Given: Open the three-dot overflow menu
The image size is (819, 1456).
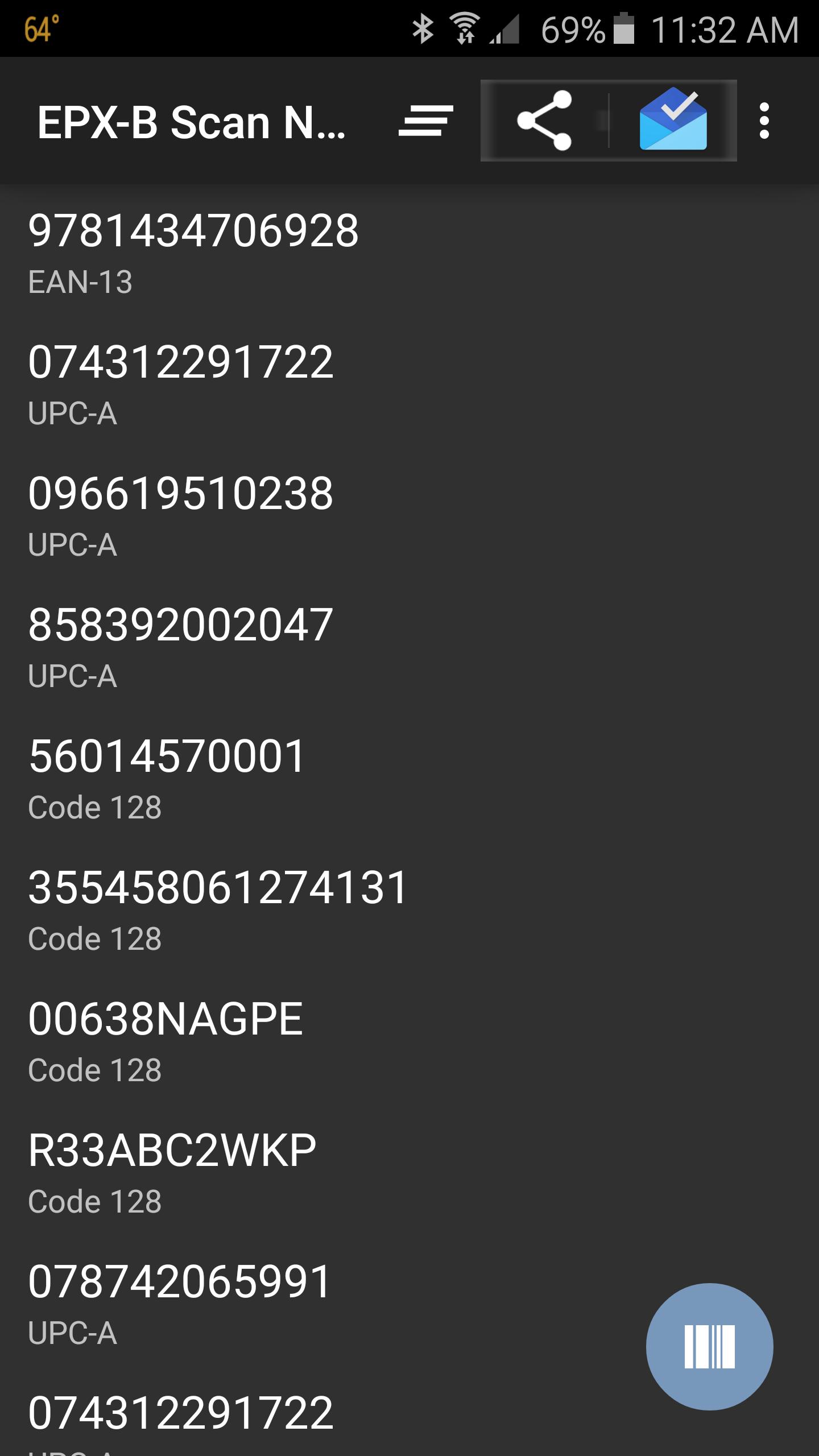Looking at the screenshot, I should click(764, 121).
